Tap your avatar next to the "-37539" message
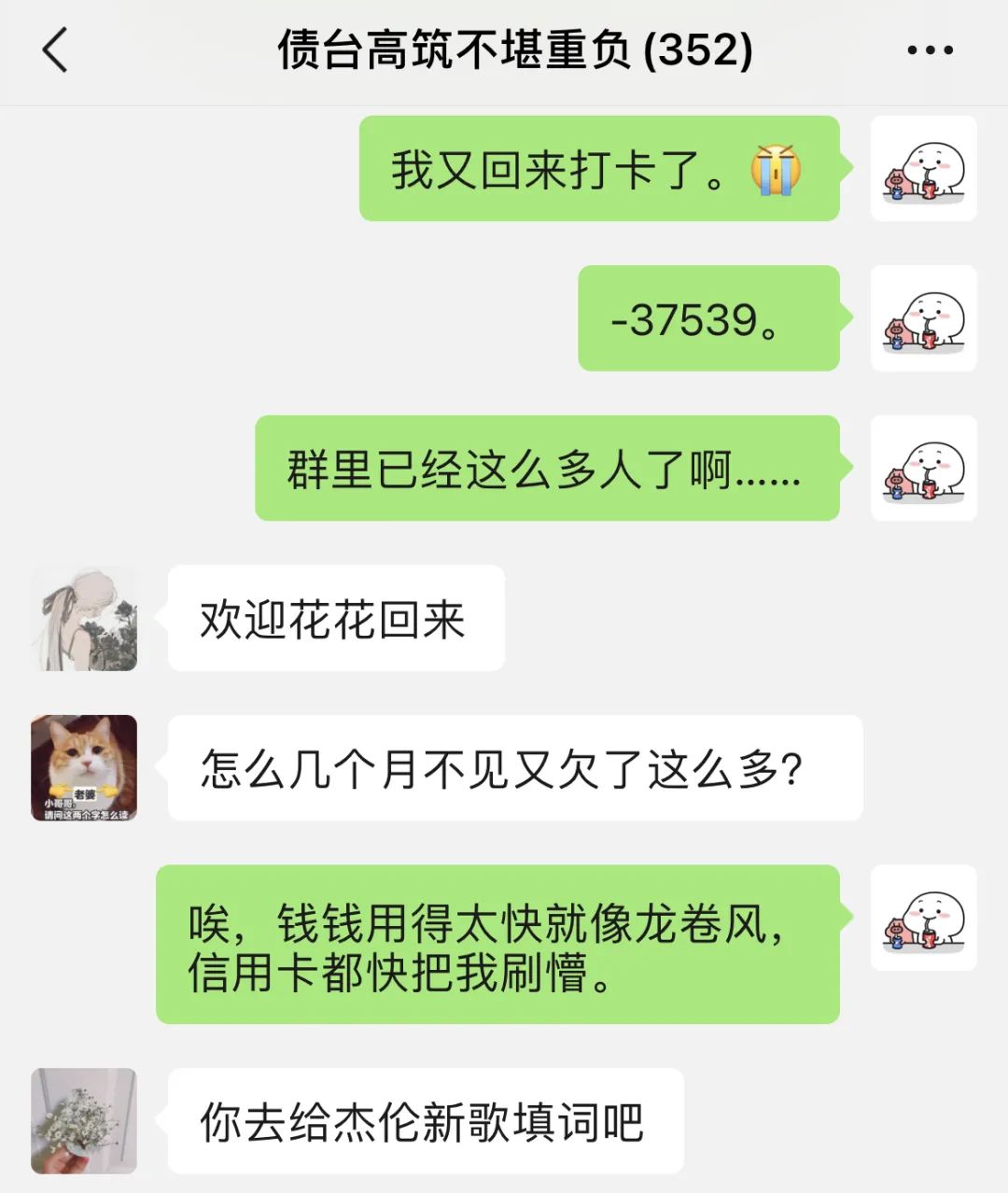Screen dimensions: 1008x1193 click(923, 320)
